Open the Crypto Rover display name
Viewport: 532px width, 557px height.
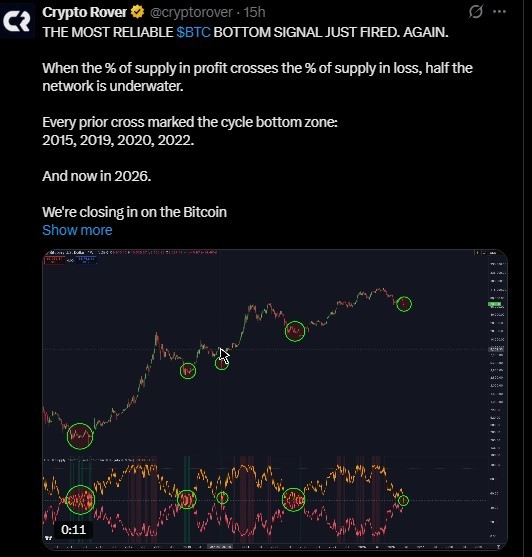pyautogui.click(x=84, y=12)
